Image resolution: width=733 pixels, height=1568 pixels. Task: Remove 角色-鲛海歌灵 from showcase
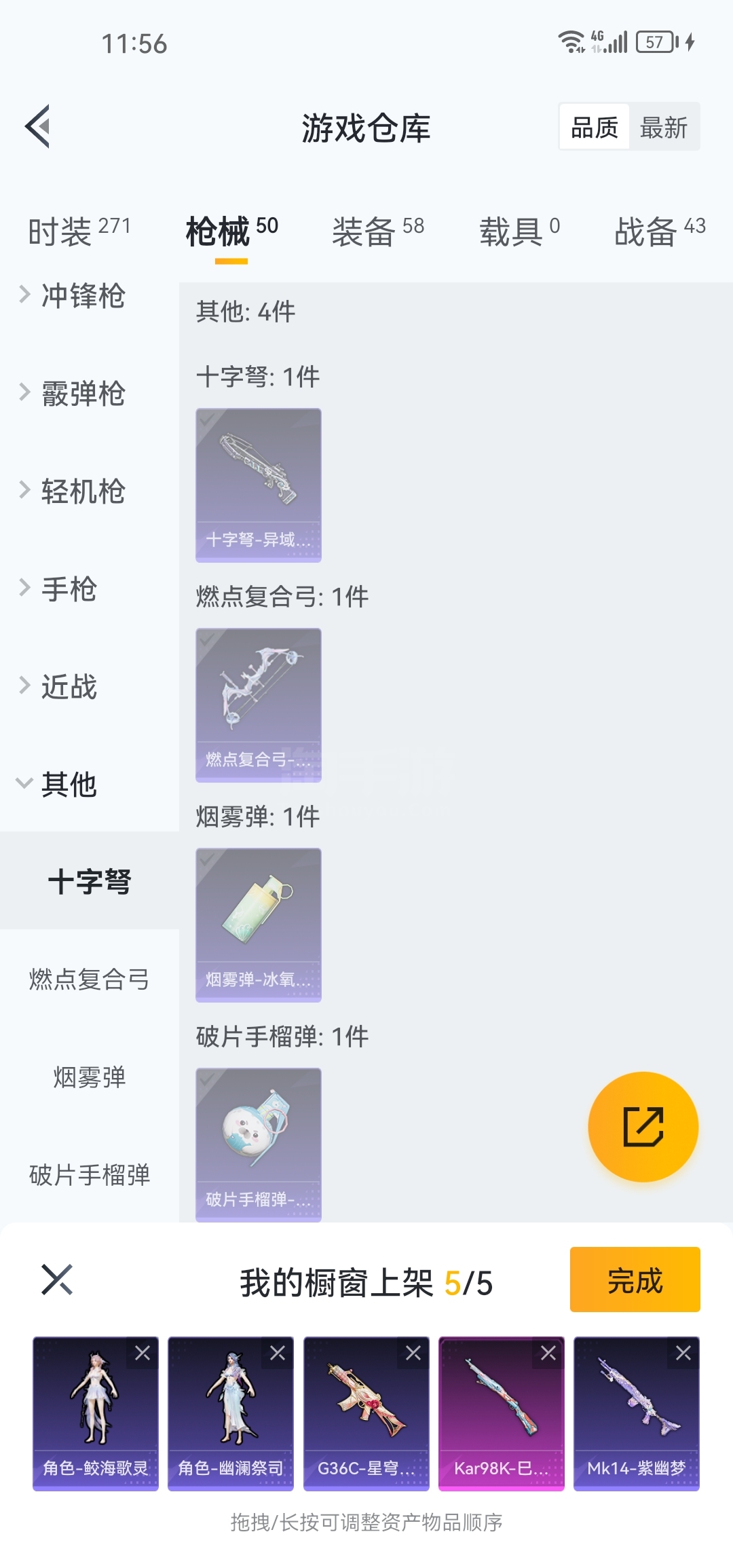coord(143,1354)
